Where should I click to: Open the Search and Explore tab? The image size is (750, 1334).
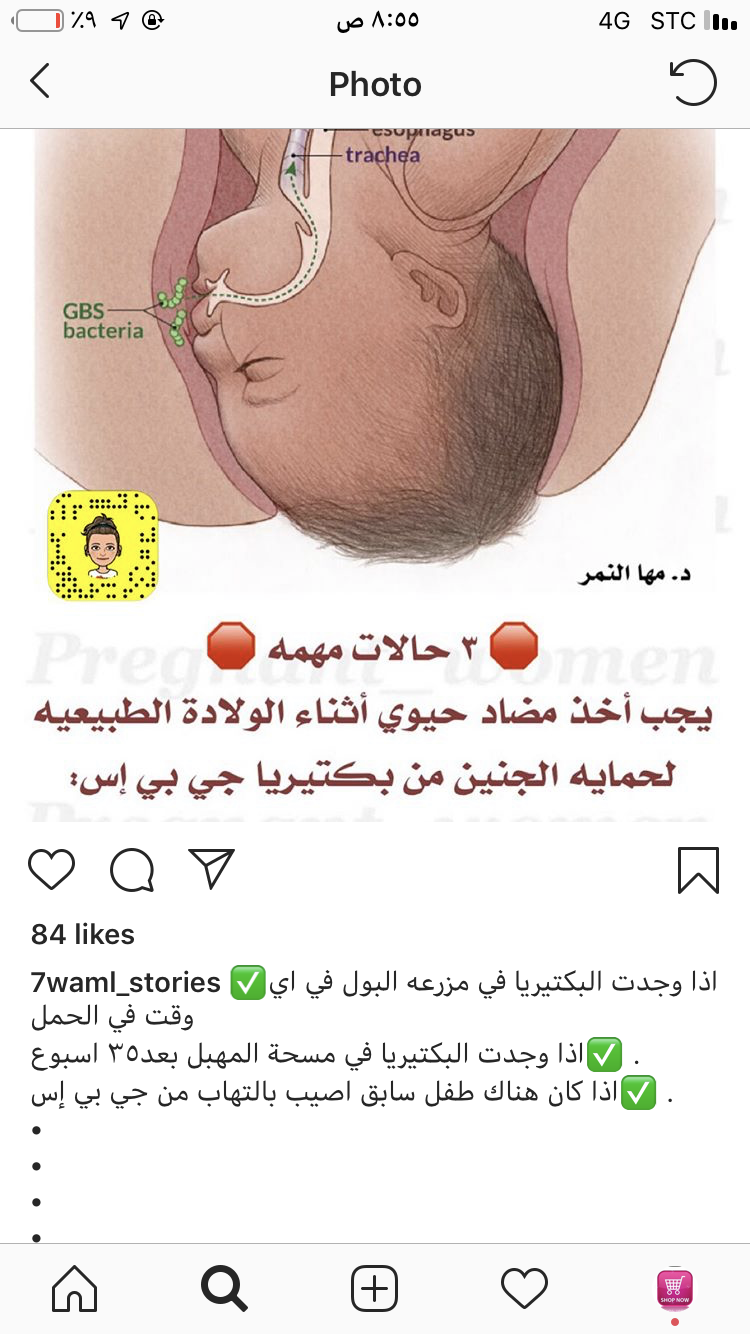[224, 1288]
